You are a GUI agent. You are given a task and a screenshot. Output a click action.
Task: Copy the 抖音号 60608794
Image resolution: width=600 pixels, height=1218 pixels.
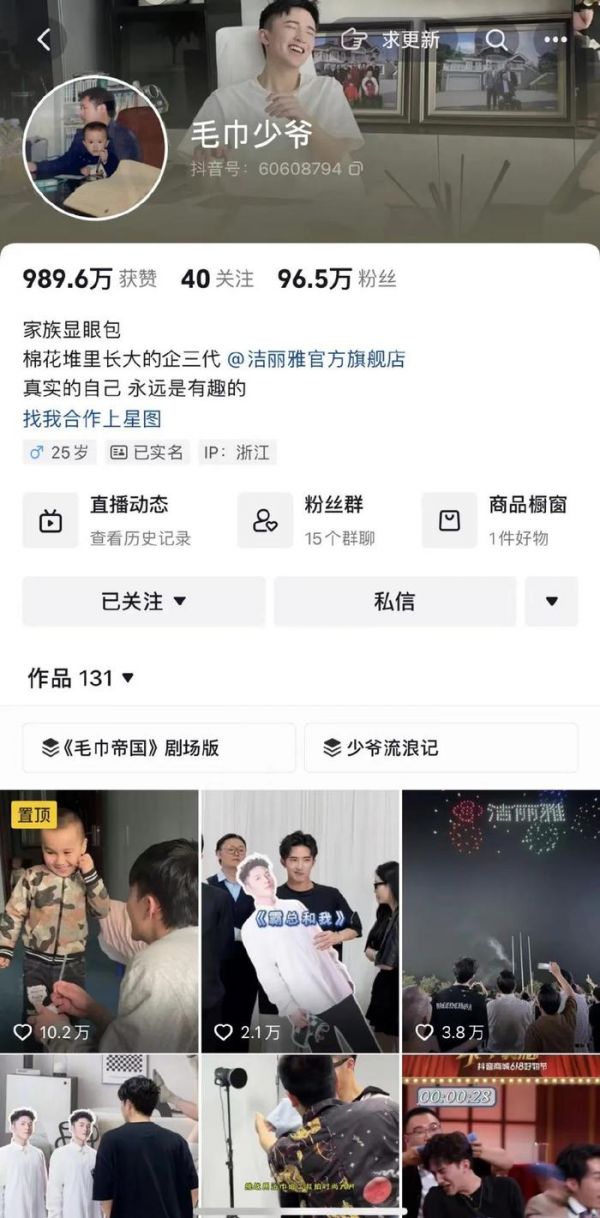coord(356,169)
